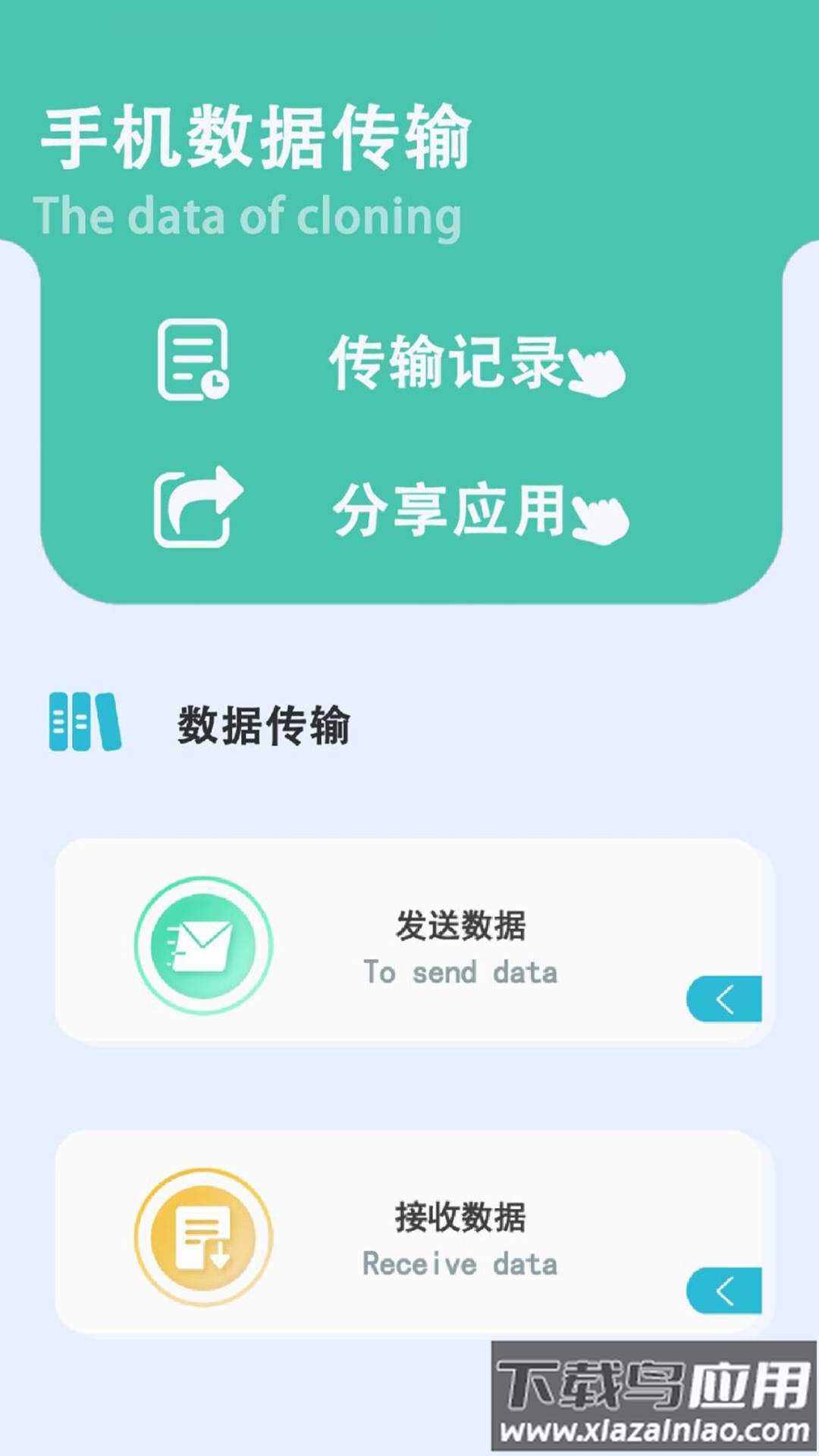Image resolution: width=819 pixels, height=1456 pixels.
Task: Collapse the teal arrow tab beside To send data
Action: point(726,999)
